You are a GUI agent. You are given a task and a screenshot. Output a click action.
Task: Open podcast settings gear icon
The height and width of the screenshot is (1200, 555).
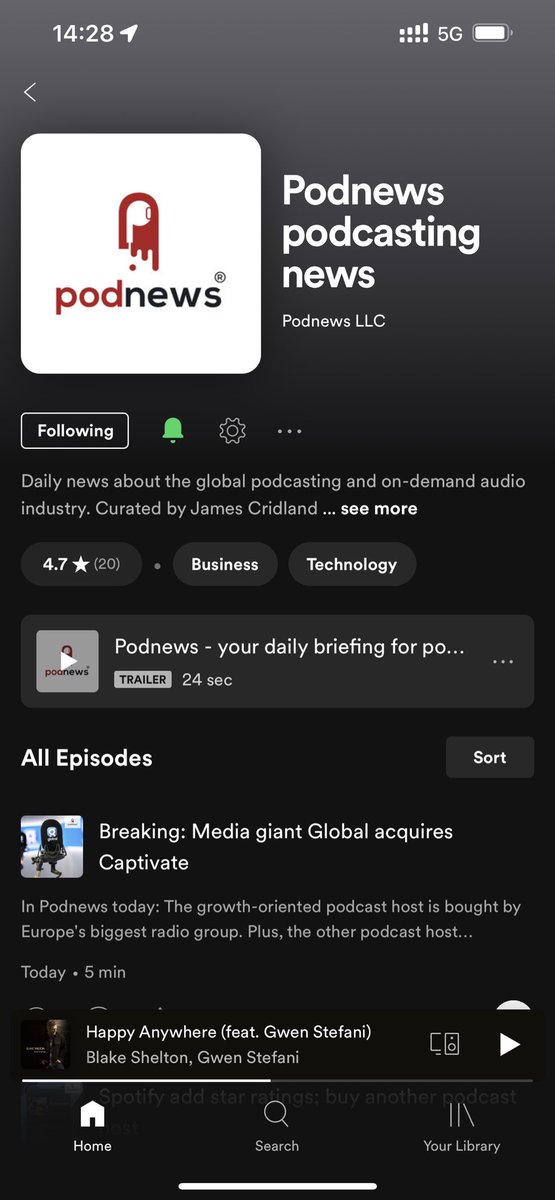(232, 431)
